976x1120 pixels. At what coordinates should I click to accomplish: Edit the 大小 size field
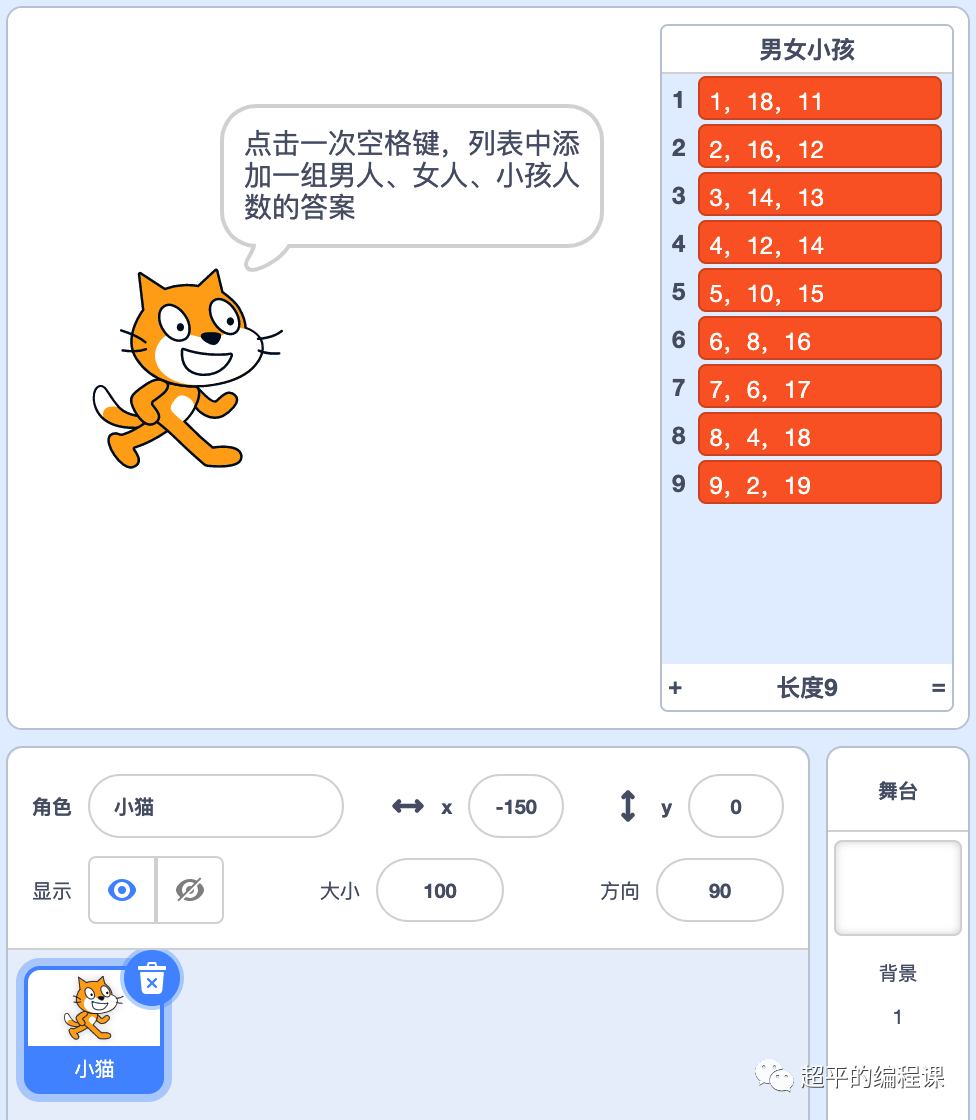coord(440,890)
